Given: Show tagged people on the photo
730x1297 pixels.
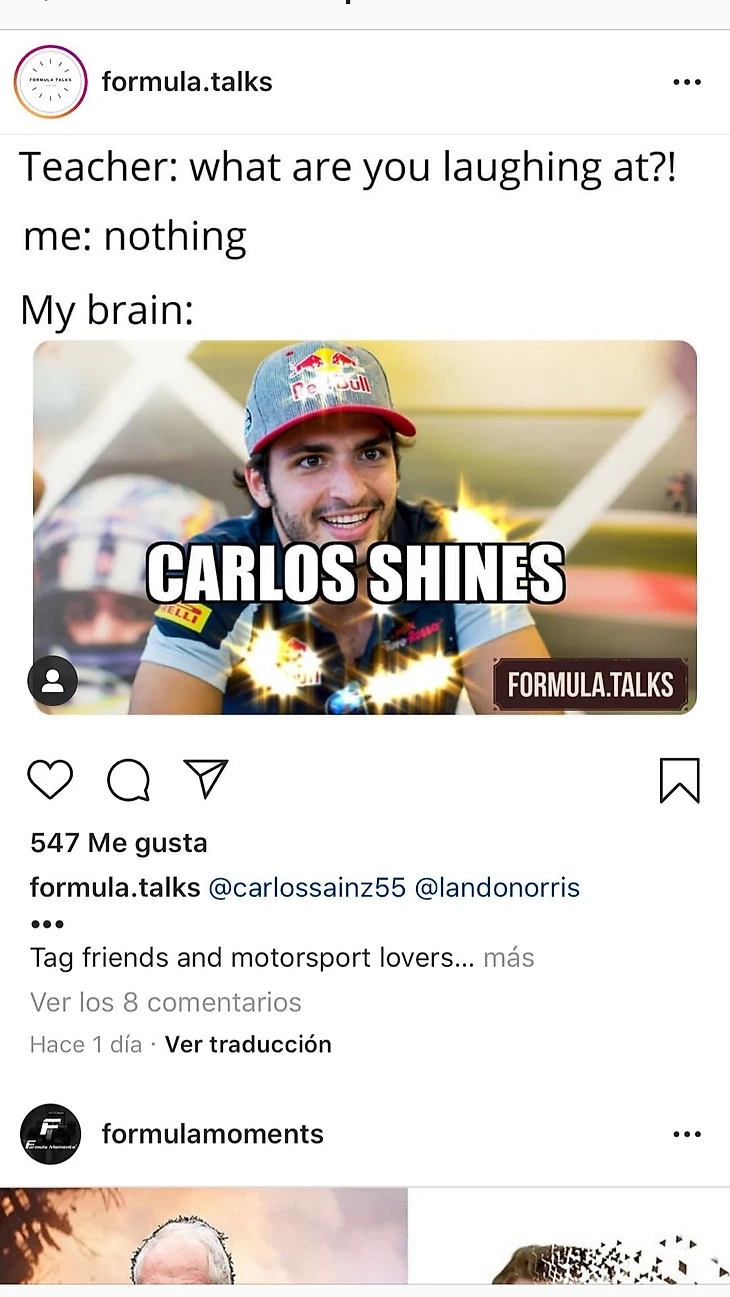Looking at the screenshot, I should pyautogui.click(x=52, y=681).
